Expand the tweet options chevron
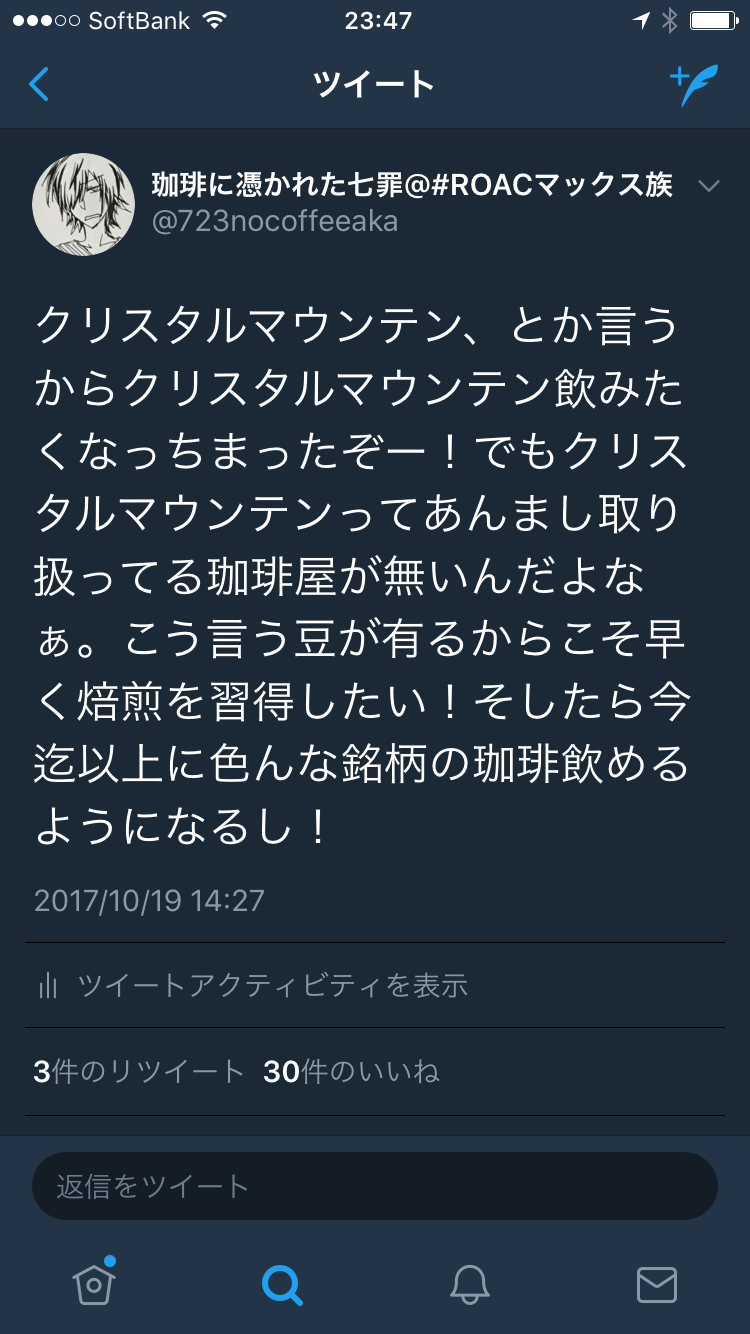 coord(708,187)
